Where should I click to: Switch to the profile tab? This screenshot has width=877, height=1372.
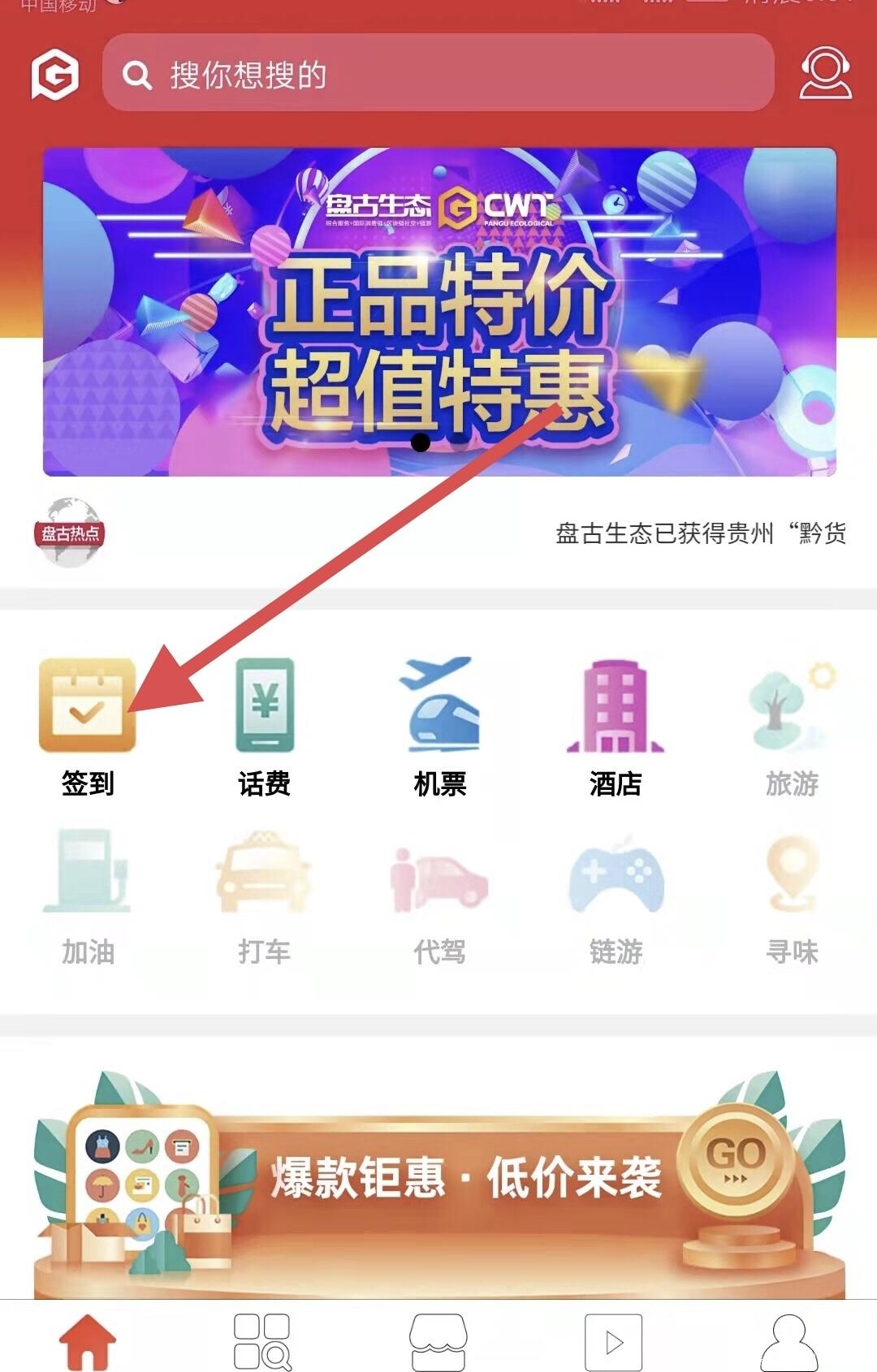[x=788, y=1341]
